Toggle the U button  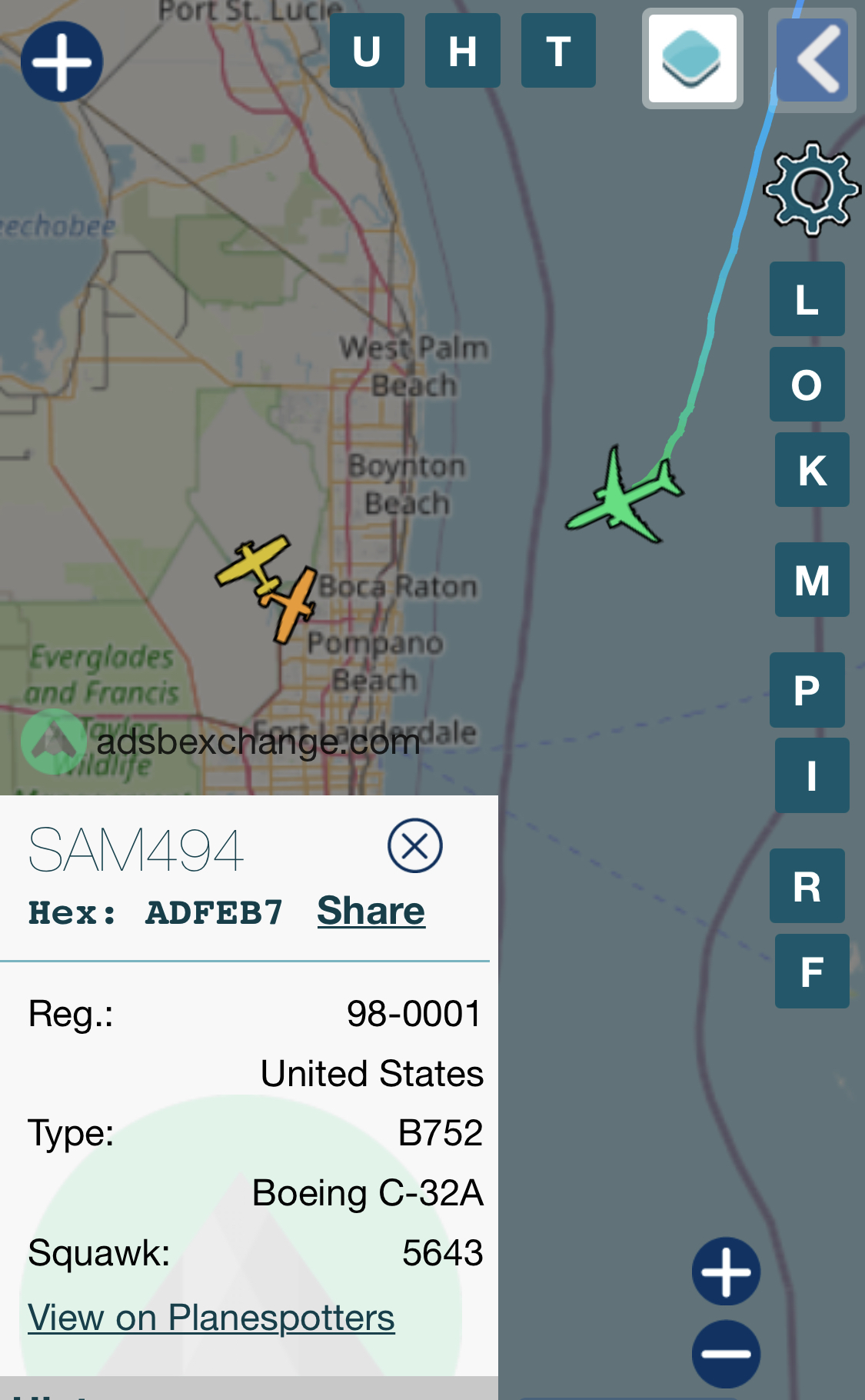click(x=367, y=51)
